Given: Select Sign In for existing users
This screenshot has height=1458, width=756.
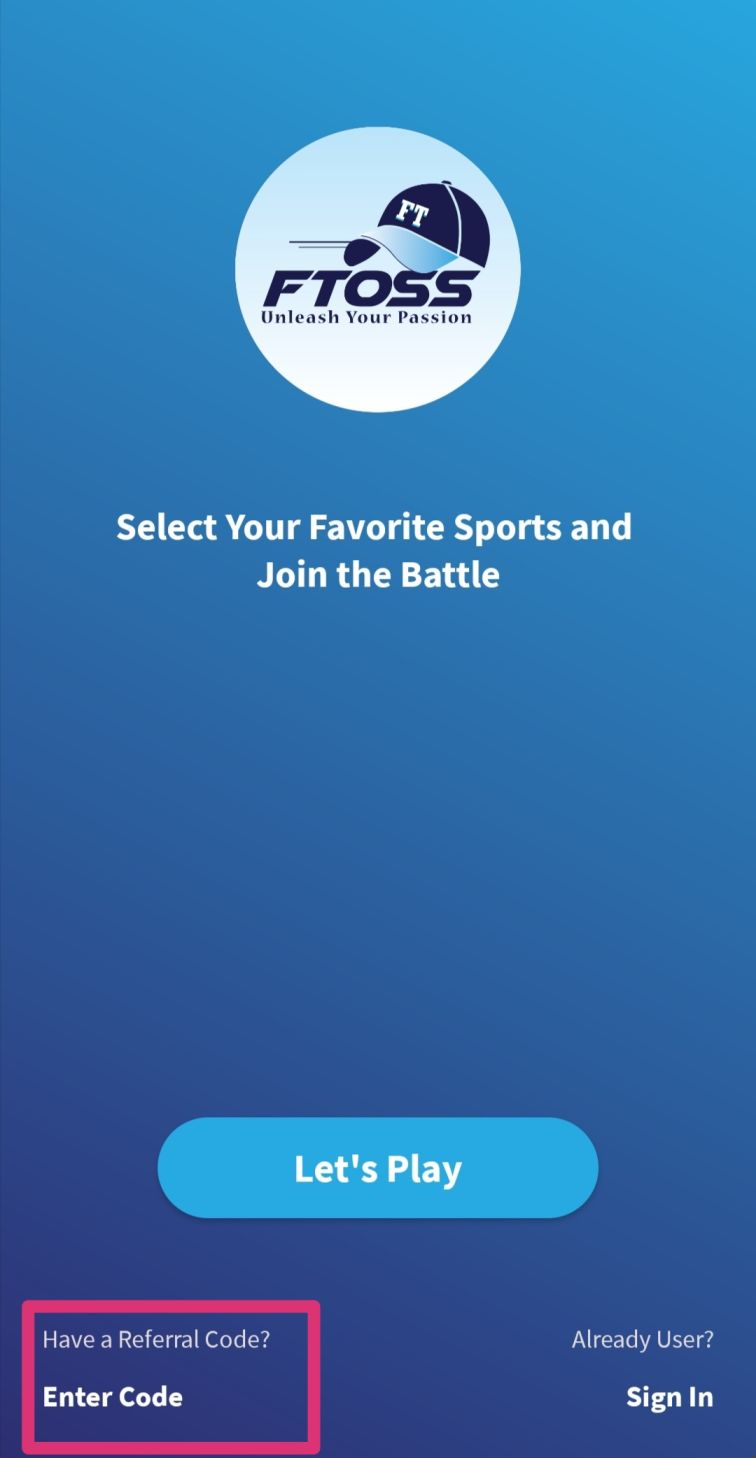Looking at the screenshot, I should point(669,1396).
